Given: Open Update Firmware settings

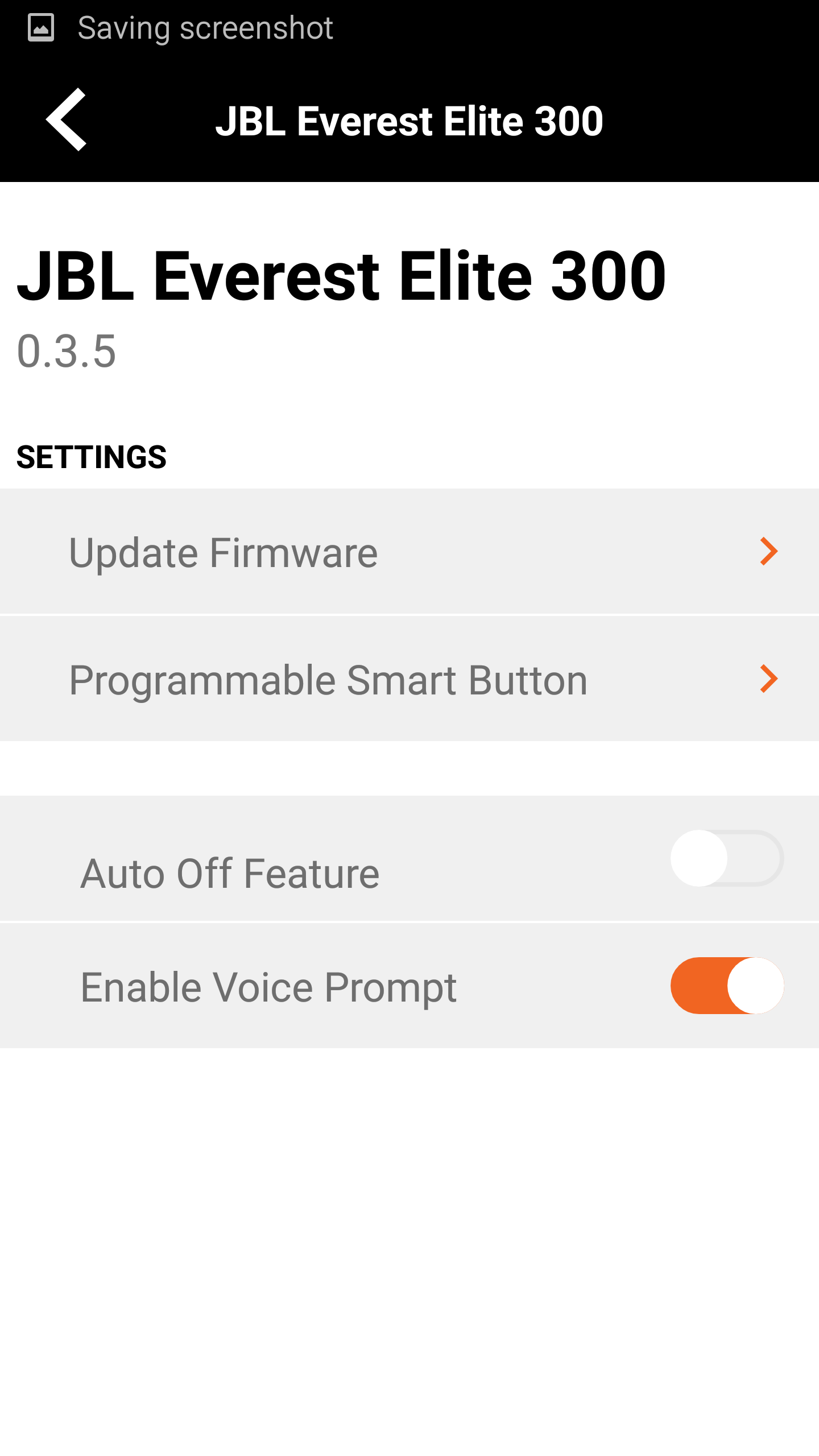Looking at the screenshot, I should click(409, 551).
